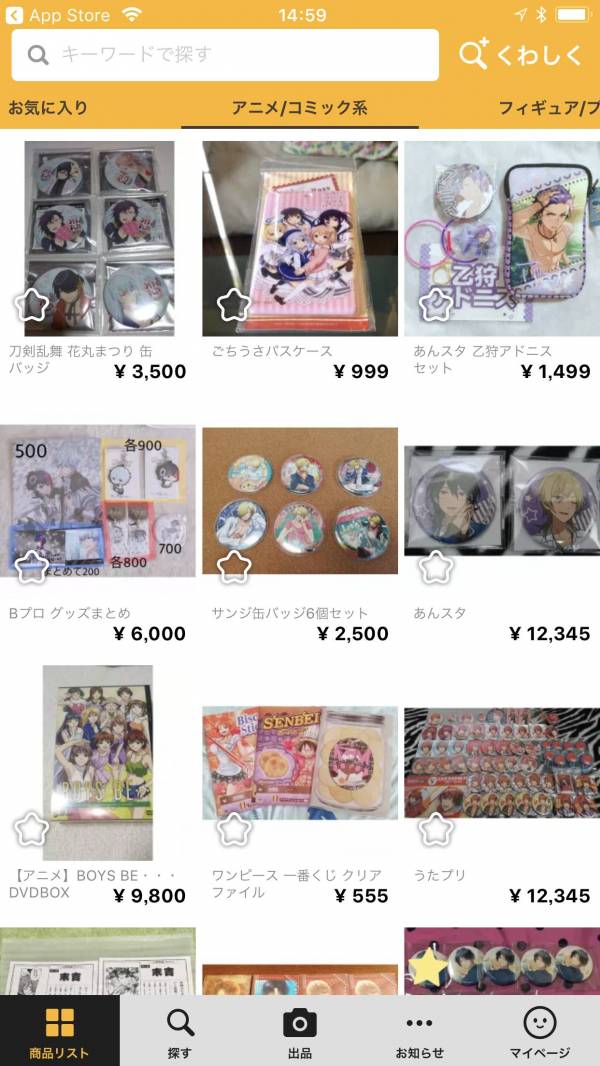Favorite the ごちうさパスケース item star

tap(233, 303)
